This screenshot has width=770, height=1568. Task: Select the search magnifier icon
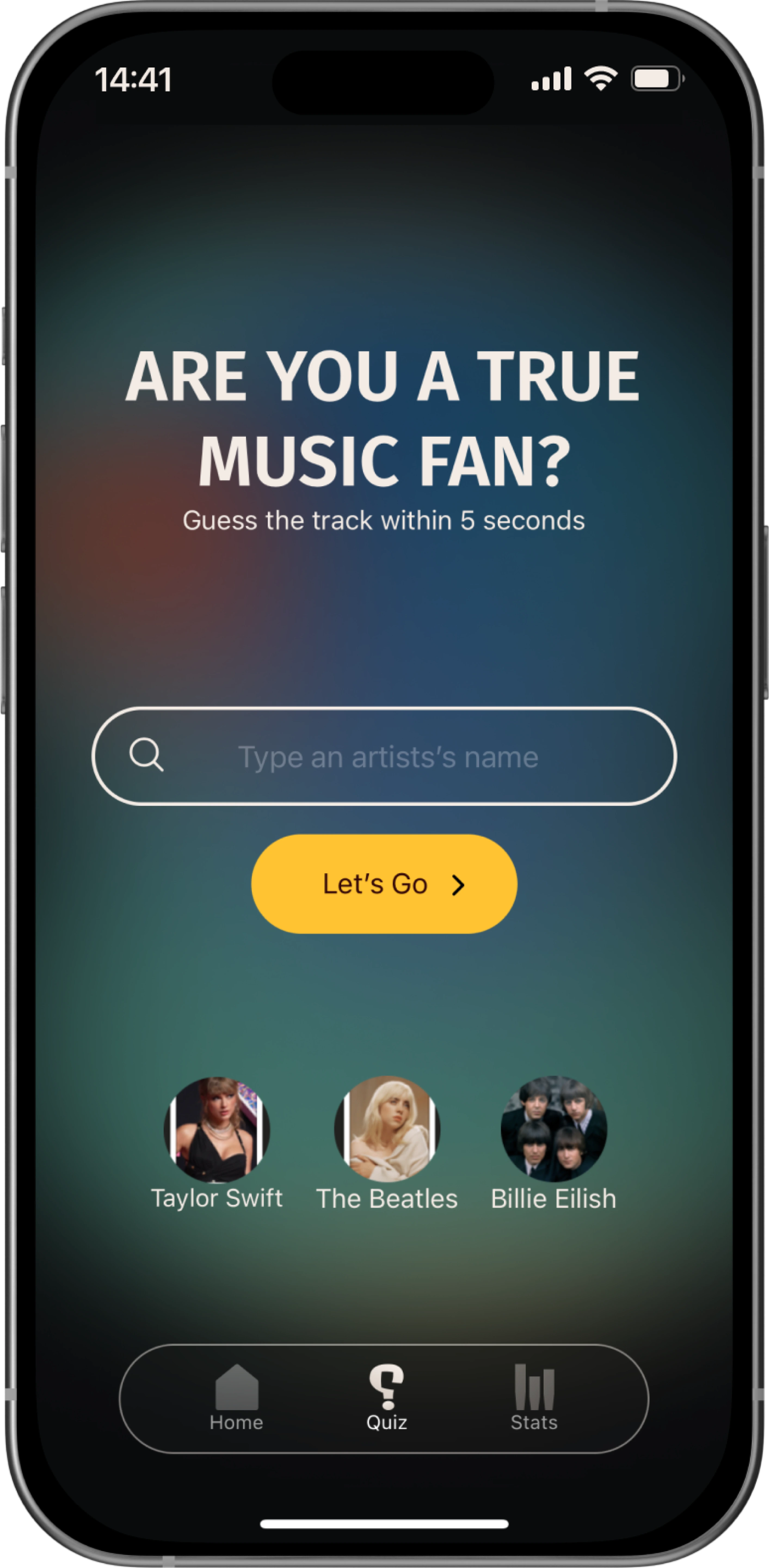coord(148,757)
